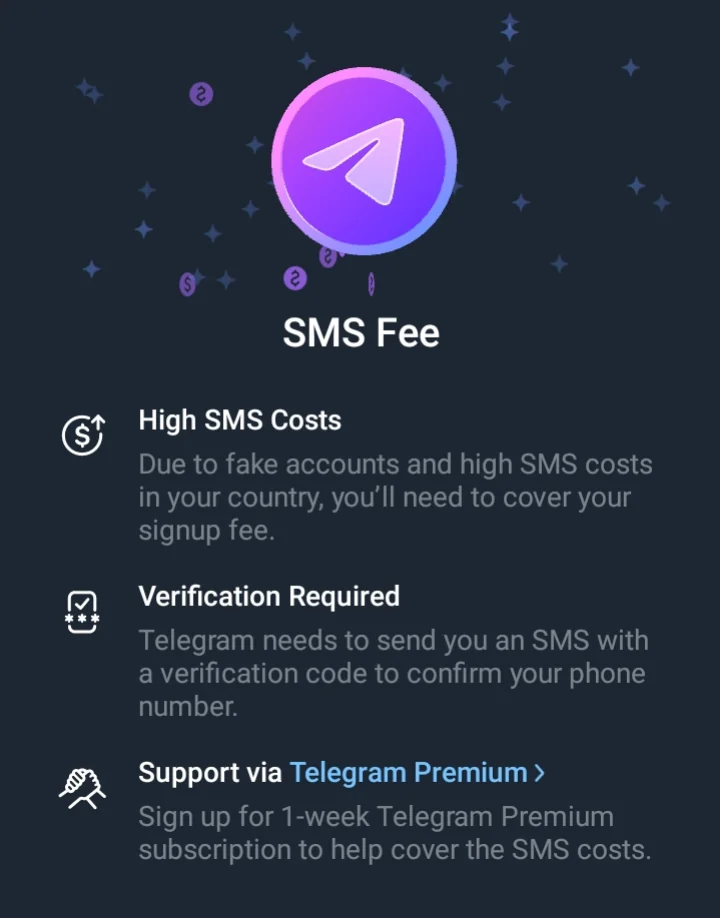This screenshot has height=918, width=720.
Task: Select the rising dollar cost icon
Action: 82,433
